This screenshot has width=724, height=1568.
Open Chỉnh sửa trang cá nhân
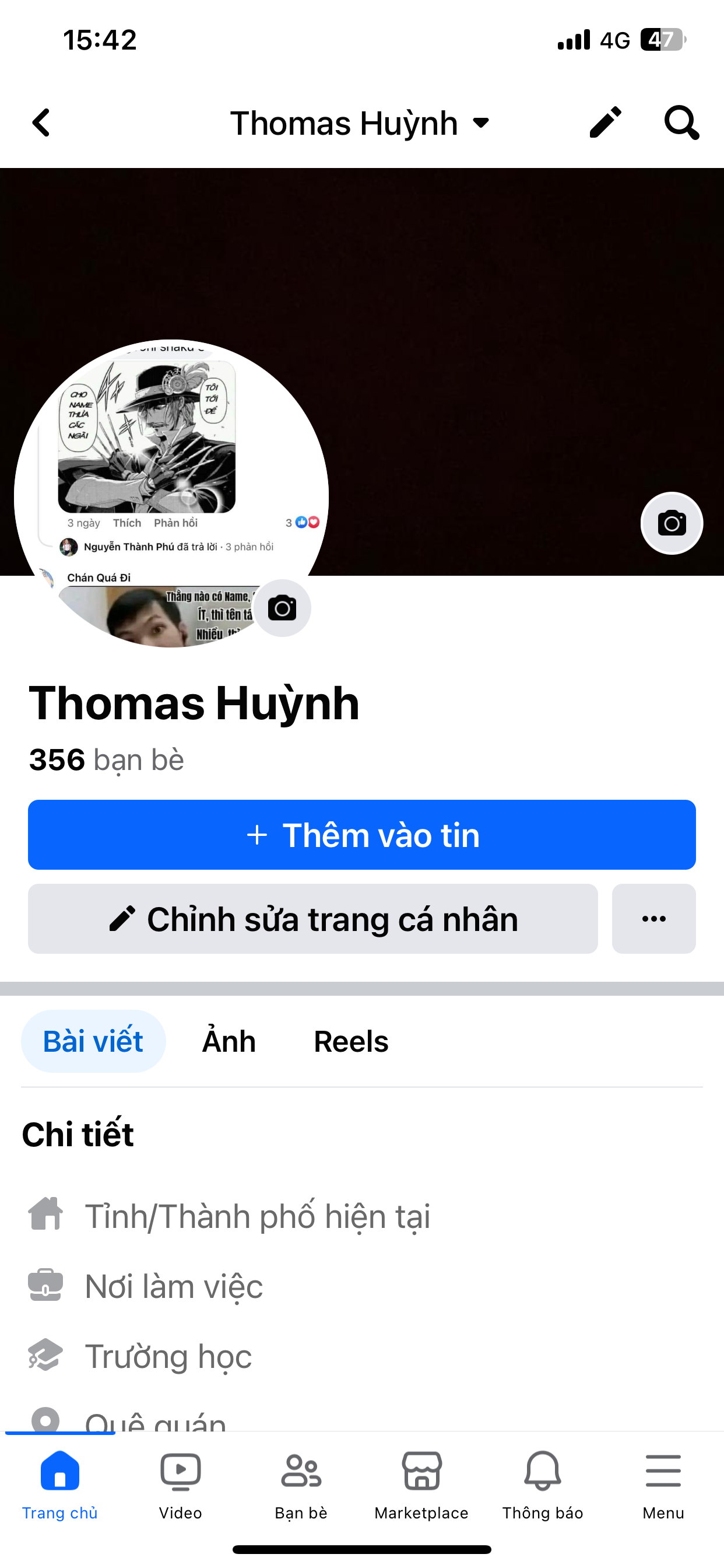point(312,919)
